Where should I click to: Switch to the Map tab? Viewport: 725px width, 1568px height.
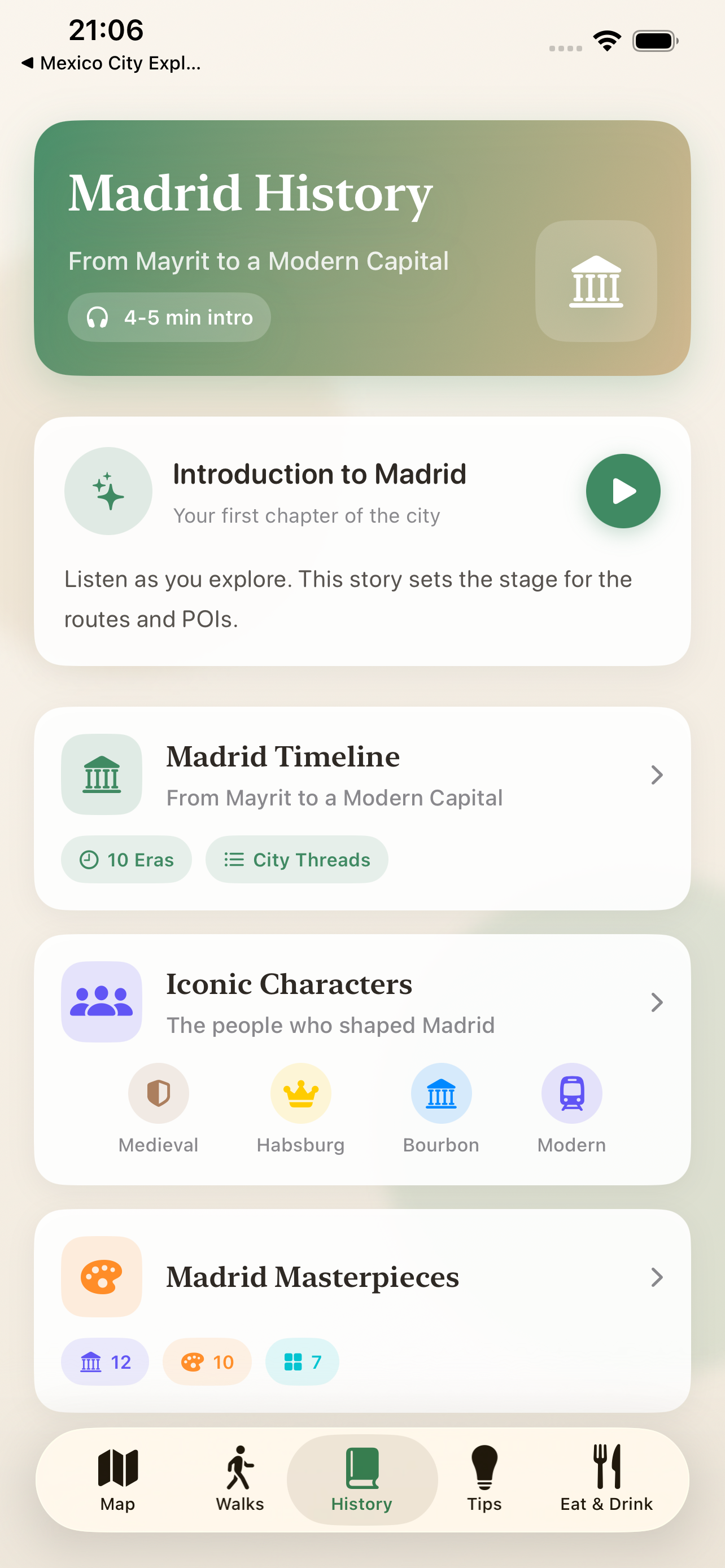(x=117, y=1479)
